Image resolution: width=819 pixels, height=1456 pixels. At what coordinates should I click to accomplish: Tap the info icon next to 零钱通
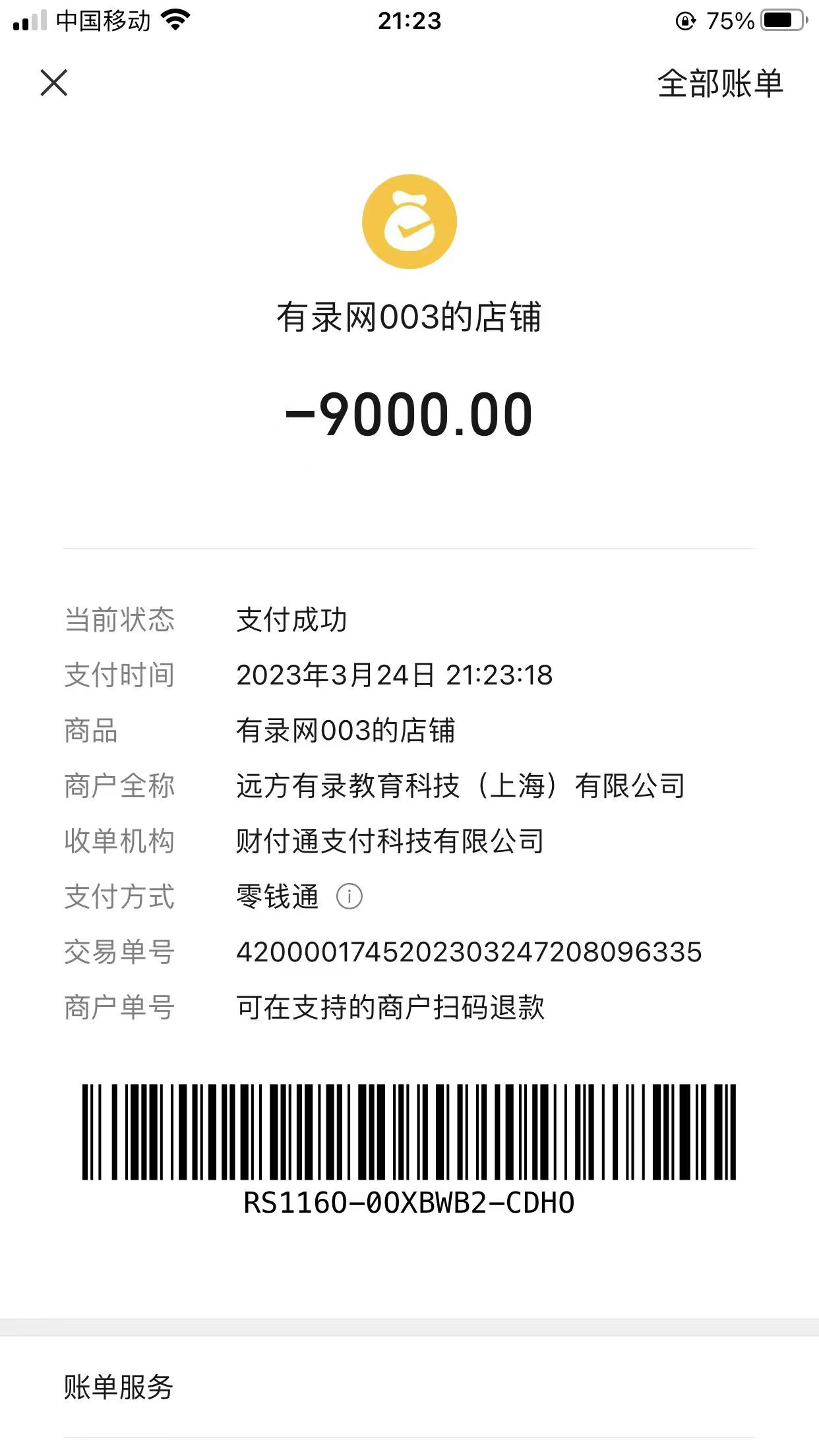[349, 897]
